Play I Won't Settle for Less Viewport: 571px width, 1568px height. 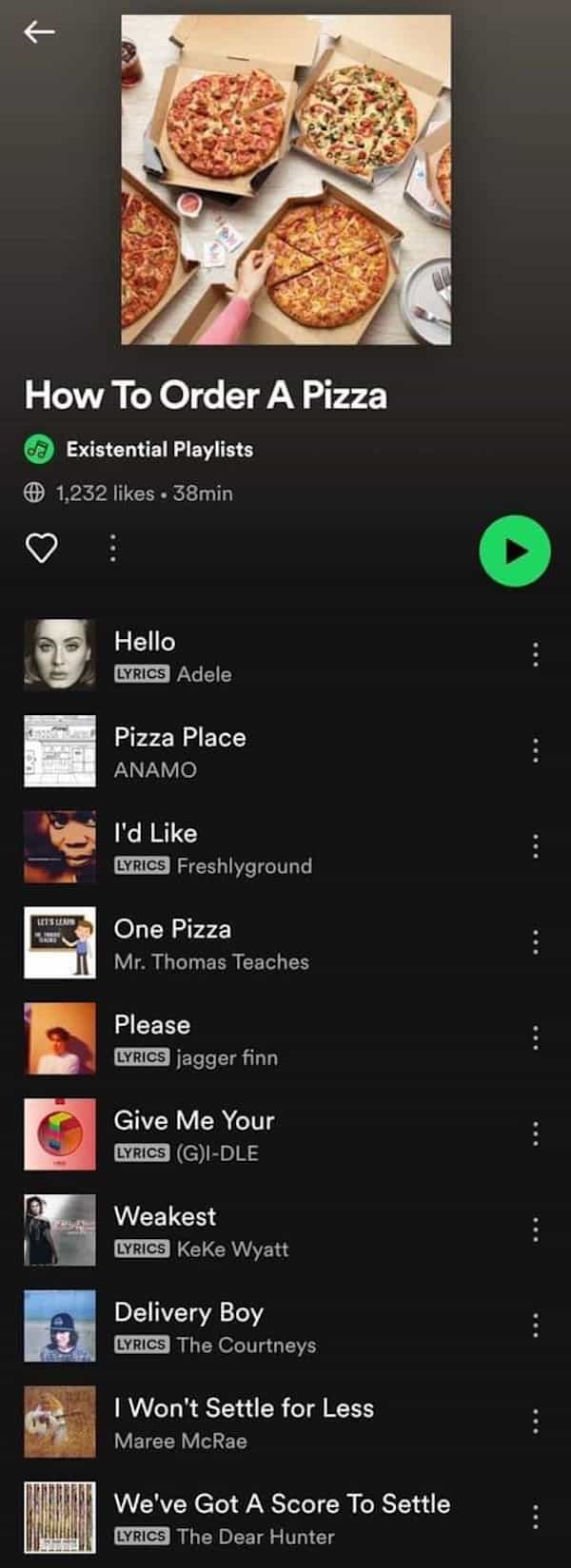[244, 1408]
